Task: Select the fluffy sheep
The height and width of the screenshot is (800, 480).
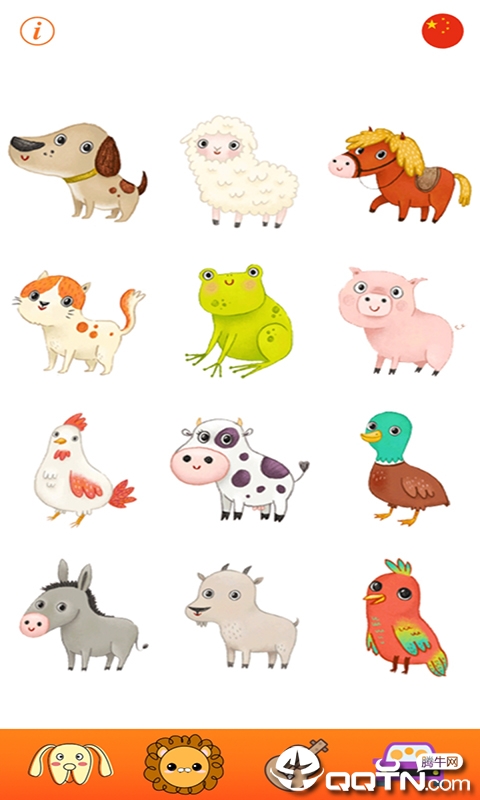Action: pos(240,171)
